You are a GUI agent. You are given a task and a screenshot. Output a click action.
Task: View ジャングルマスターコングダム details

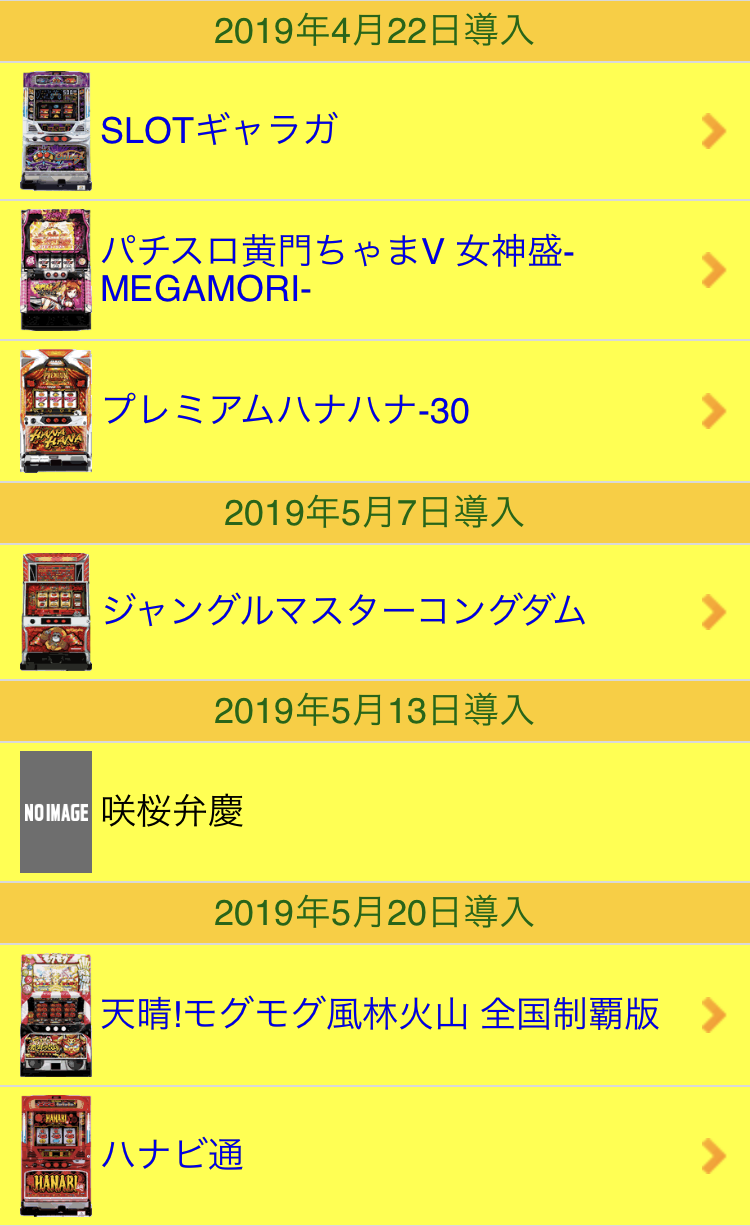375,611
